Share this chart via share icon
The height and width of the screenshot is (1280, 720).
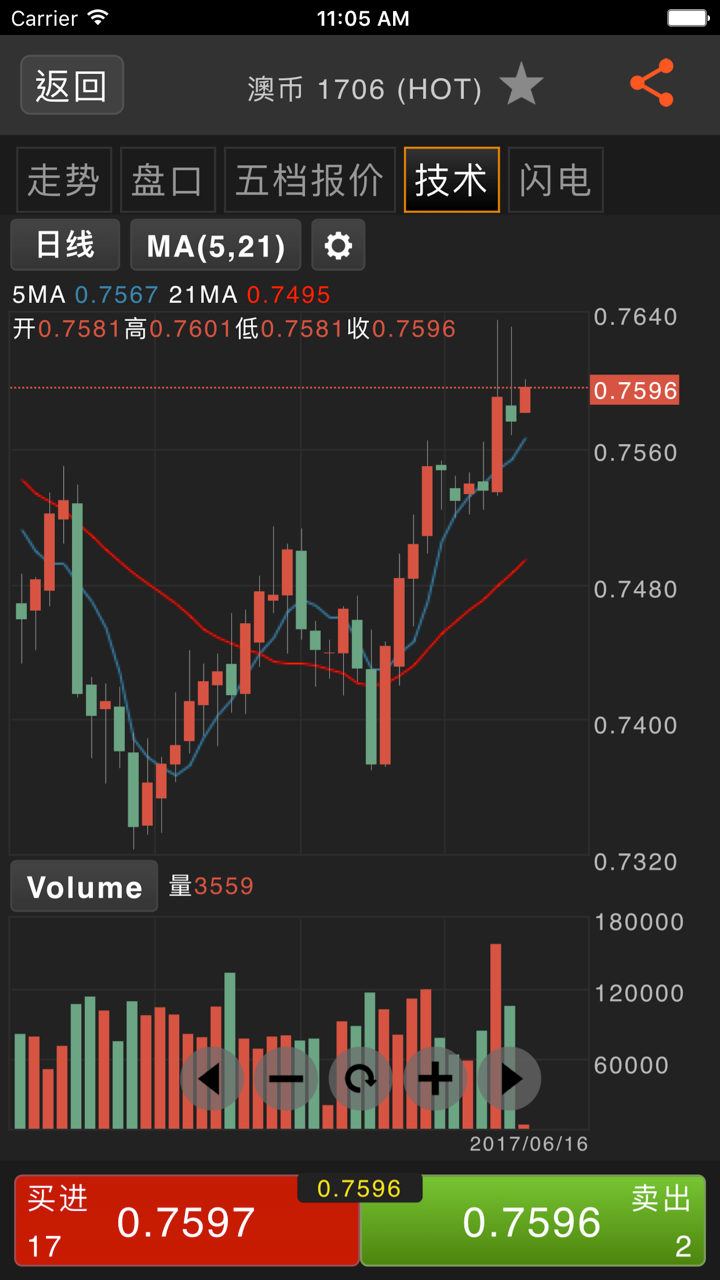(x=652, y=84)
